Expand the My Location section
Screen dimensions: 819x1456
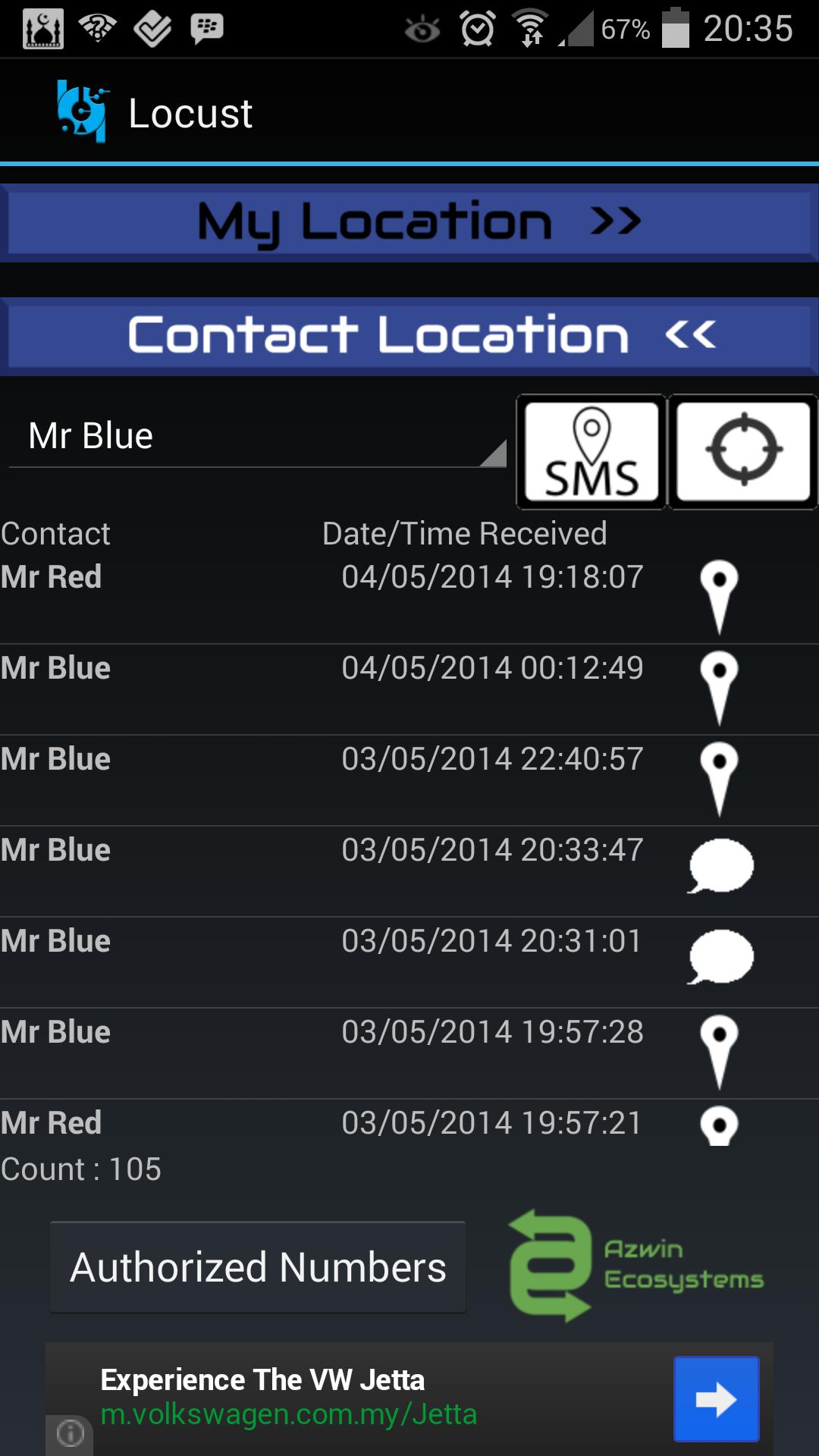[x=409, y=222]
